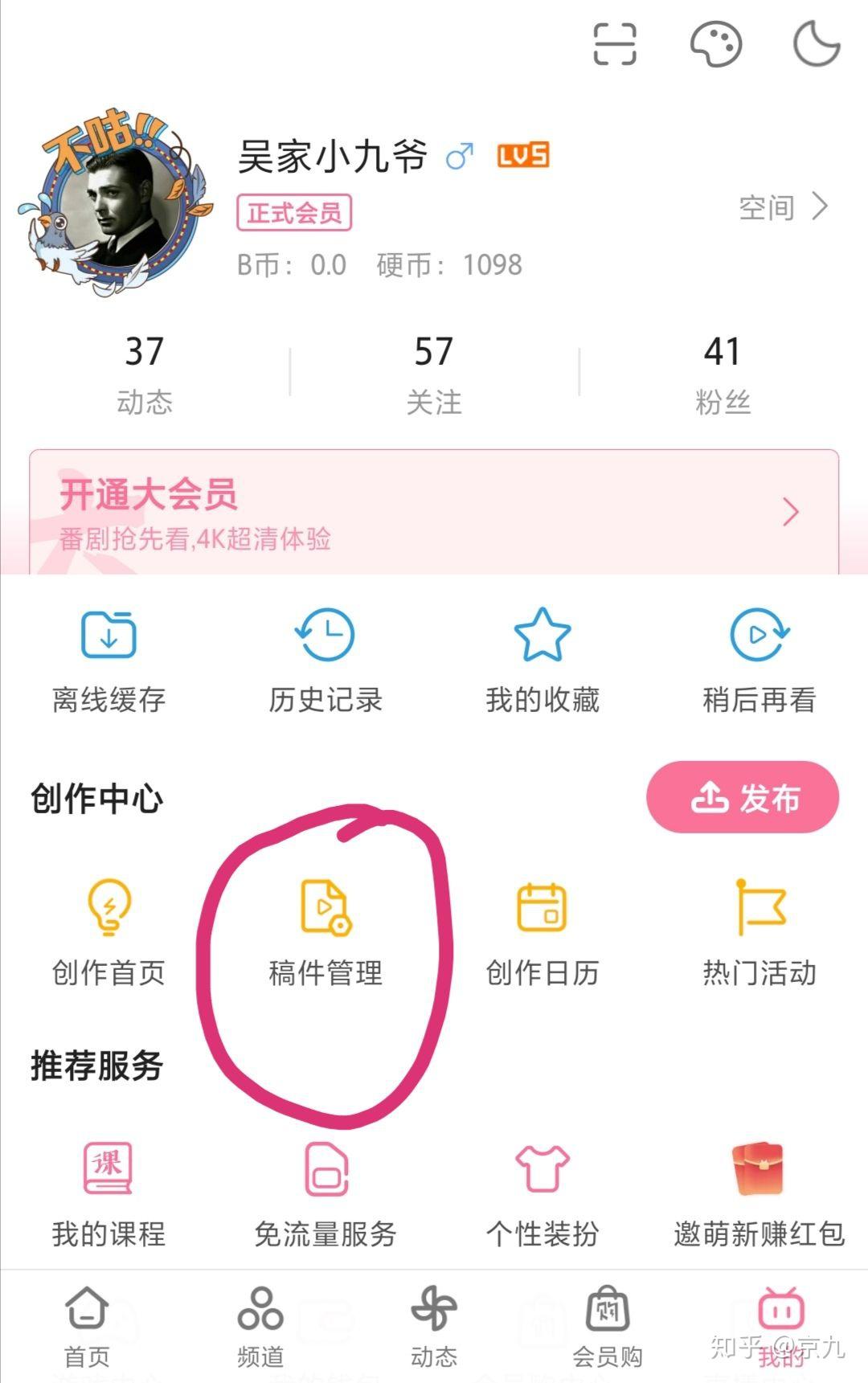868x1383 pixels.
Task: Open the circled 稿件管理 submission manager
Action: [x=325, y=932]
